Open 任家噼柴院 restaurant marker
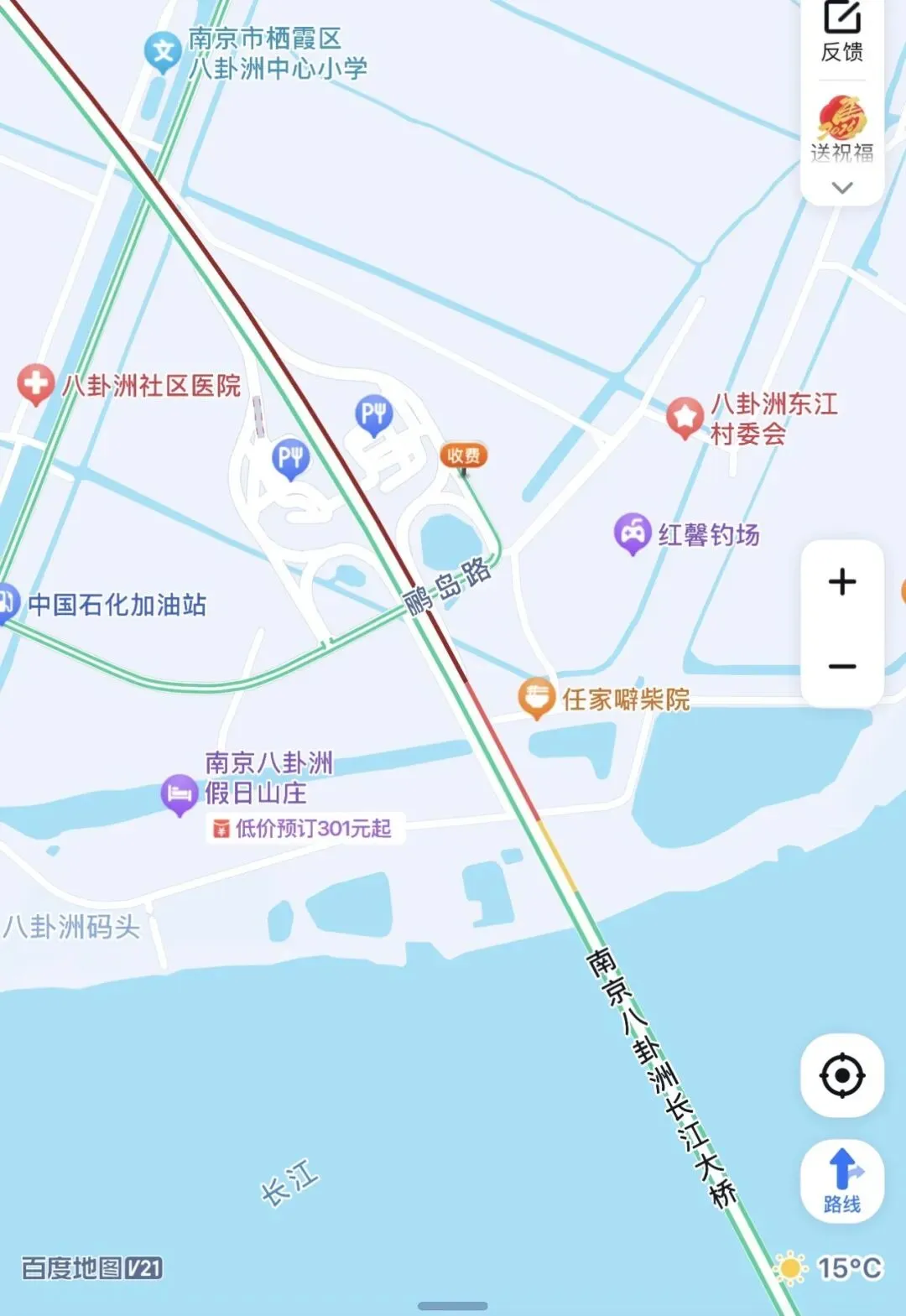 click(535, 698)
